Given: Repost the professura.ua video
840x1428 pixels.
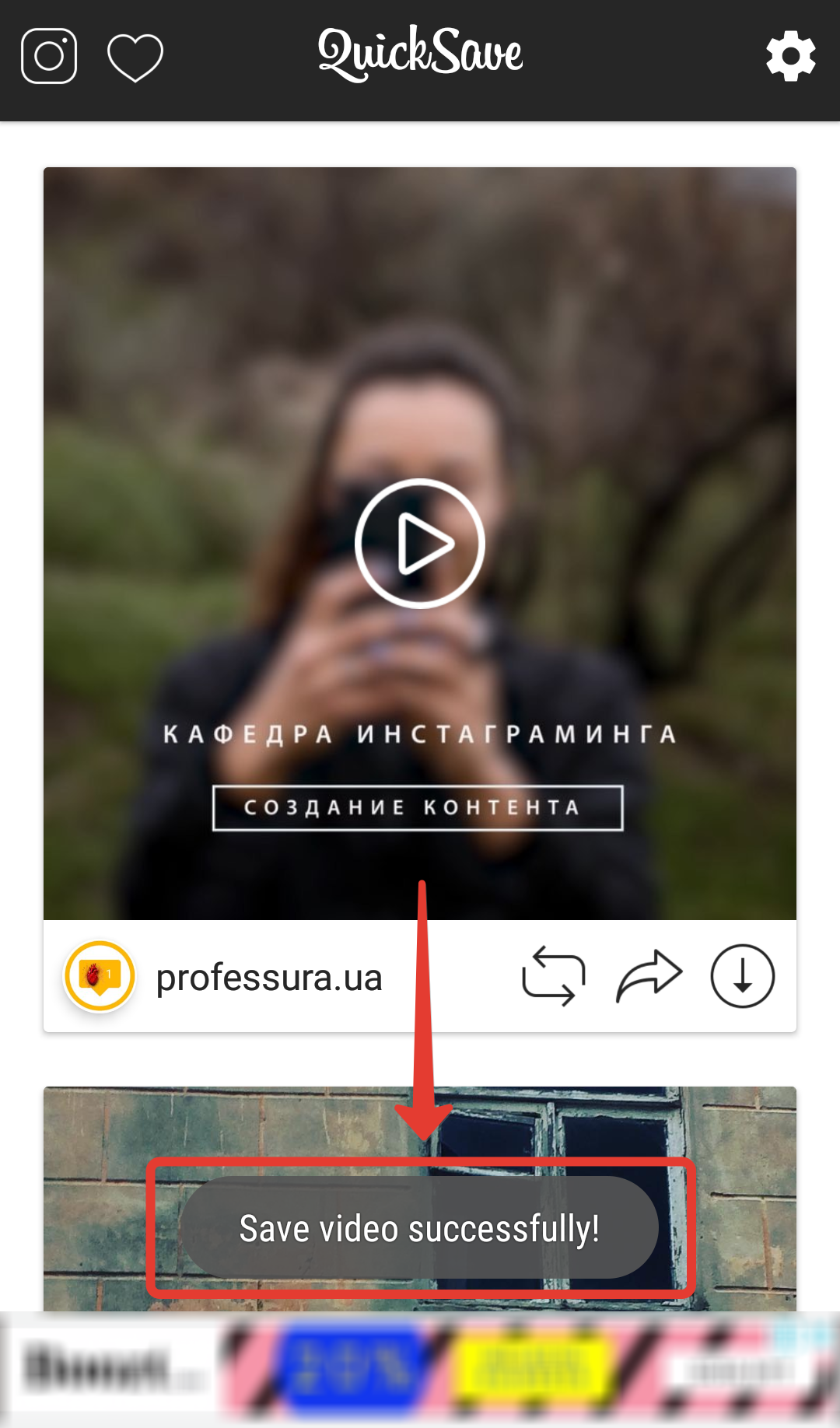Looking at the screenshot, I should tap(553, 976).
